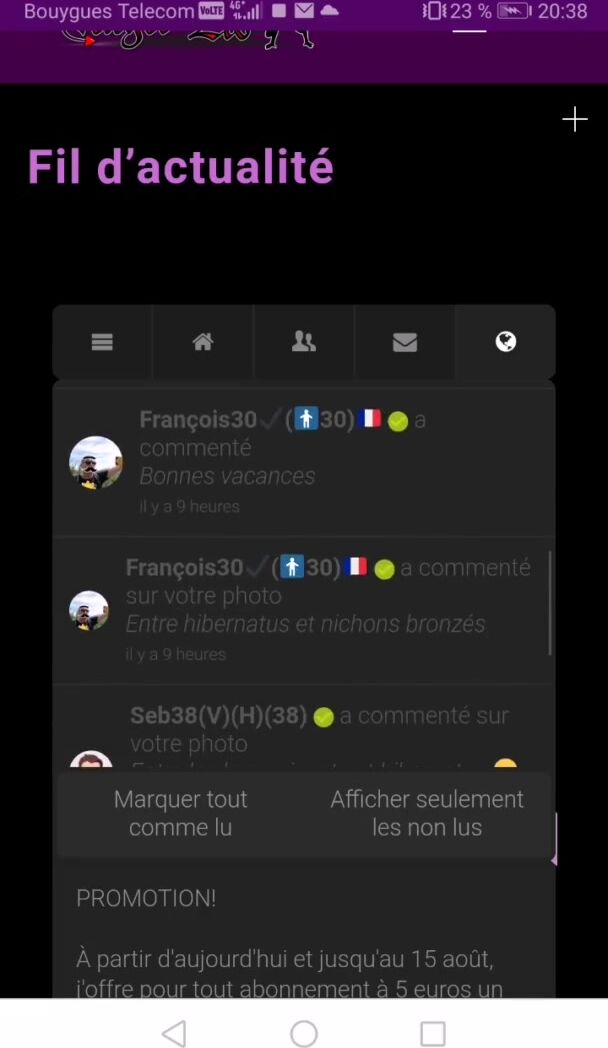608x1048 pixels.
Task: Switch to the globe notifications tab
Action: click(506, 342)
